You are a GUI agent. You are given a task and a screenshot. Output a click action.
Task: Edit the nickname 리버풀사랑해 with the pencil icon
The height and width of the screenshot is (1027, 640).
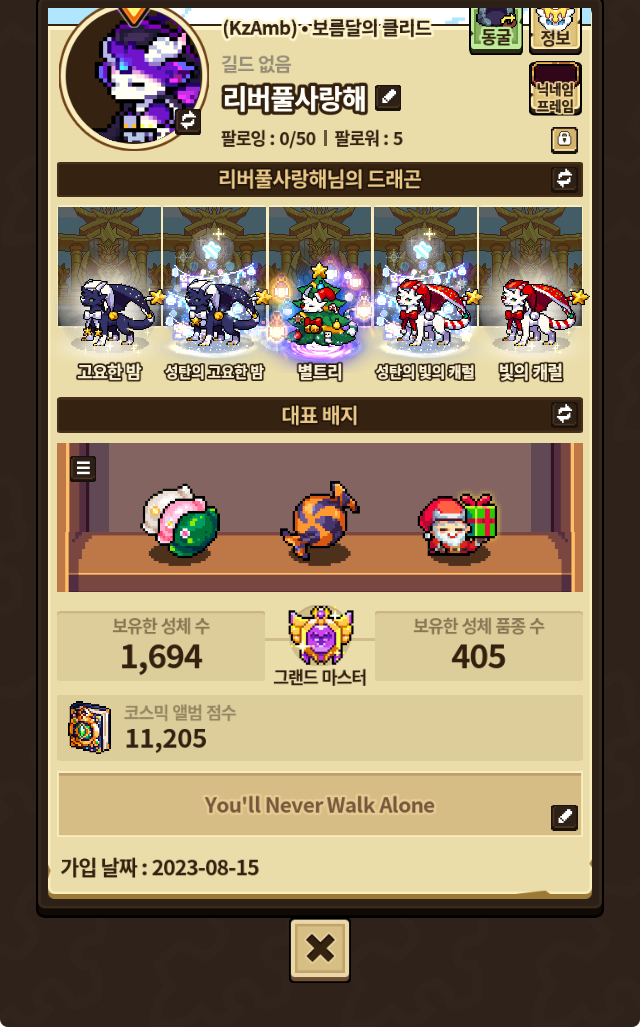click(x=388, y=97)
